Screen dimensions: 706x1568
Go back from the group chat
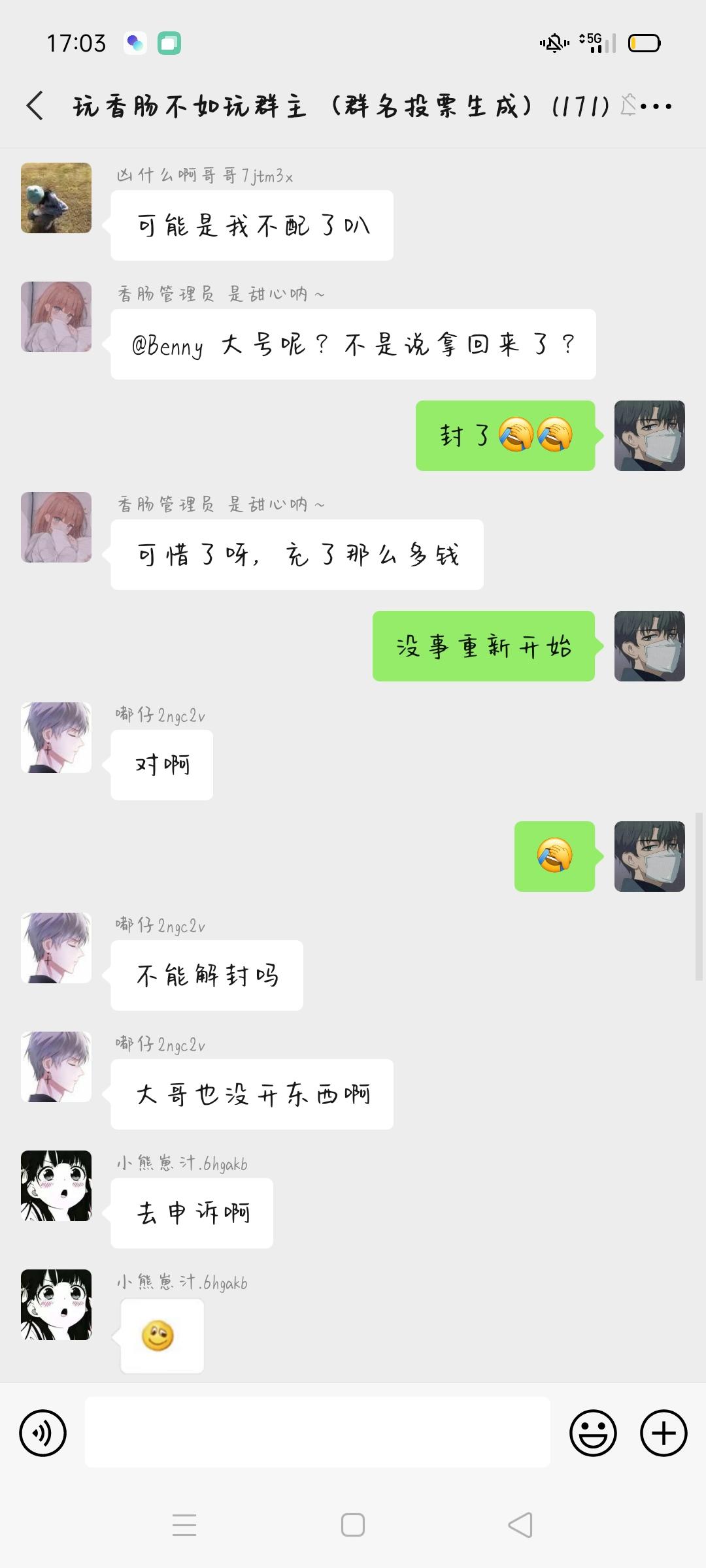[35, 106]
